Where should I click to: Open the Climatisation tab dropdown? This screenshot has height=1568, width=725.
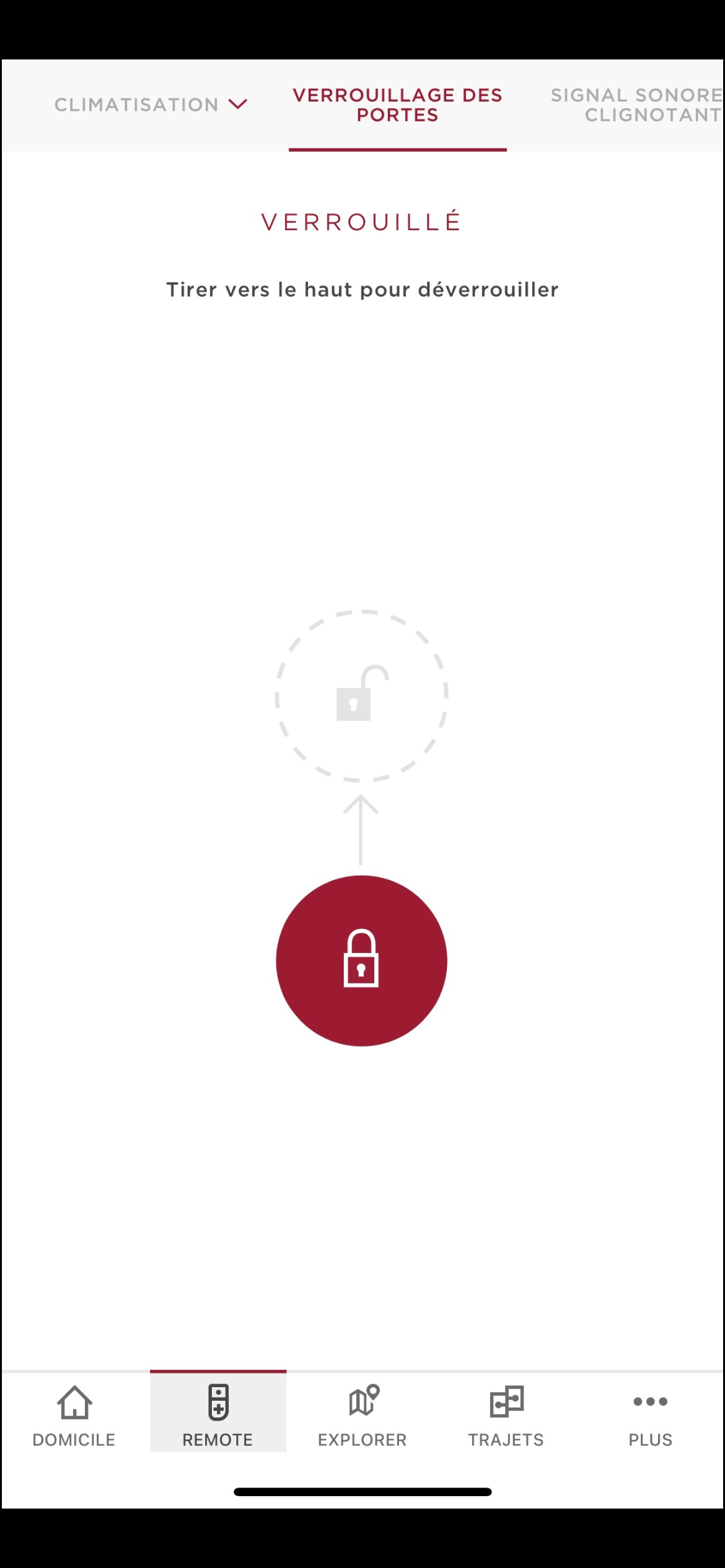tap(151, 105)
